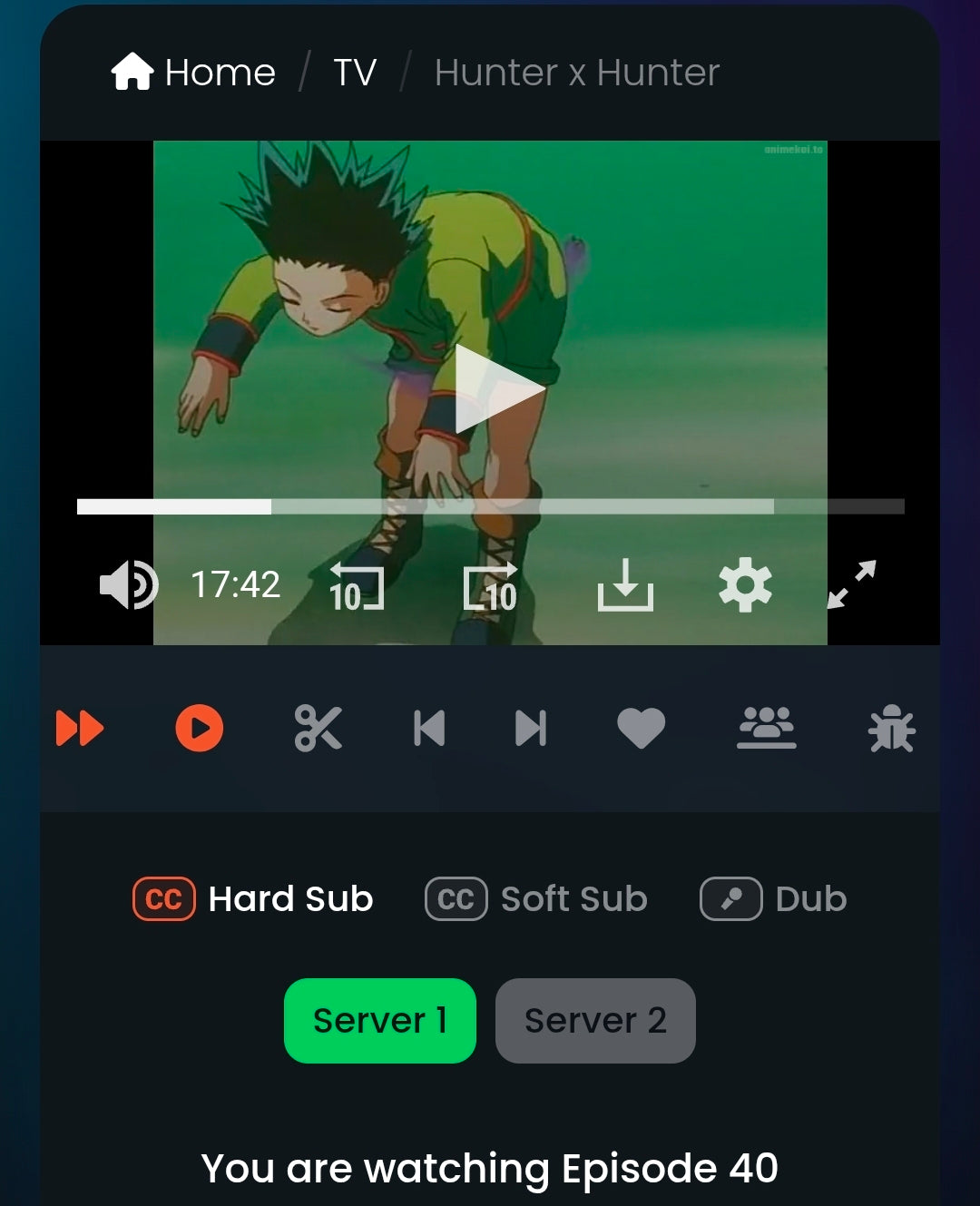Go to Home via breadcrumb
Viewport: 980px width, 1206px height.
pyautogui.click(x=193, y=73)
